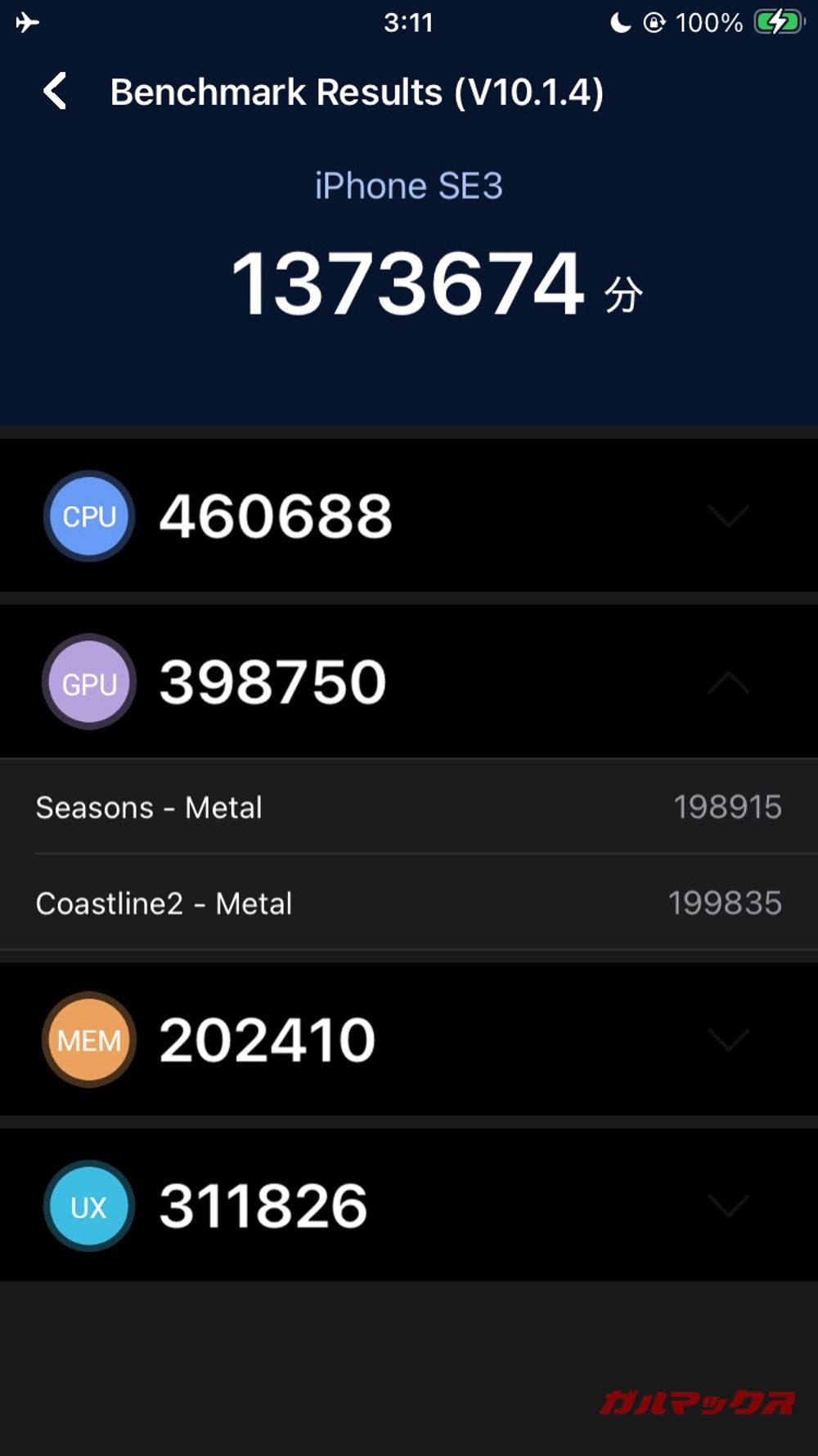The height and width of the screenshot is (1456, 818).
Task: Tap the GPU purple circle icon
Action: 88,682
